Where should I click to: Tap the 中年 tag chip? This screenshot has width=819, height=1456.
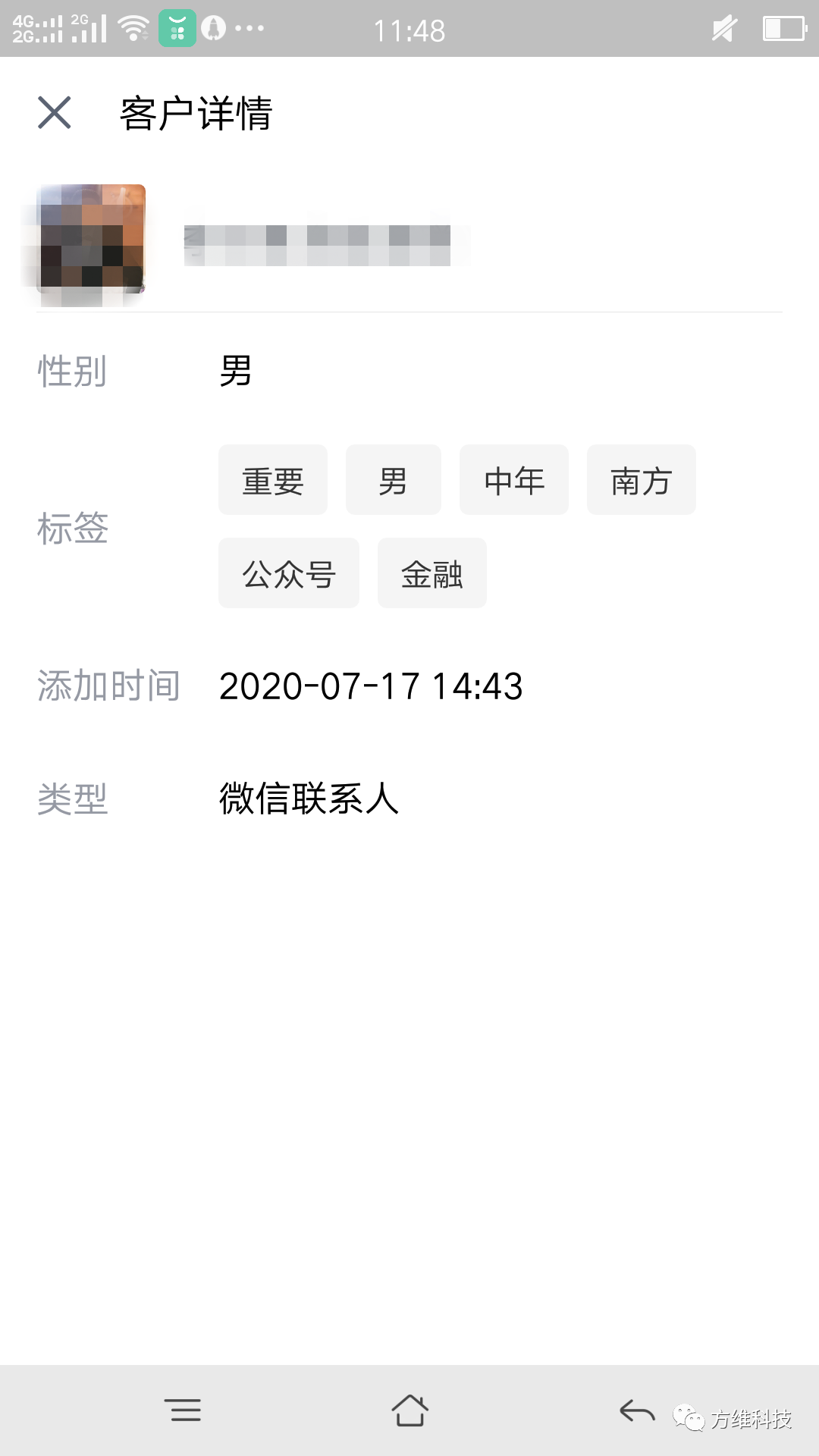pos(514,480)
